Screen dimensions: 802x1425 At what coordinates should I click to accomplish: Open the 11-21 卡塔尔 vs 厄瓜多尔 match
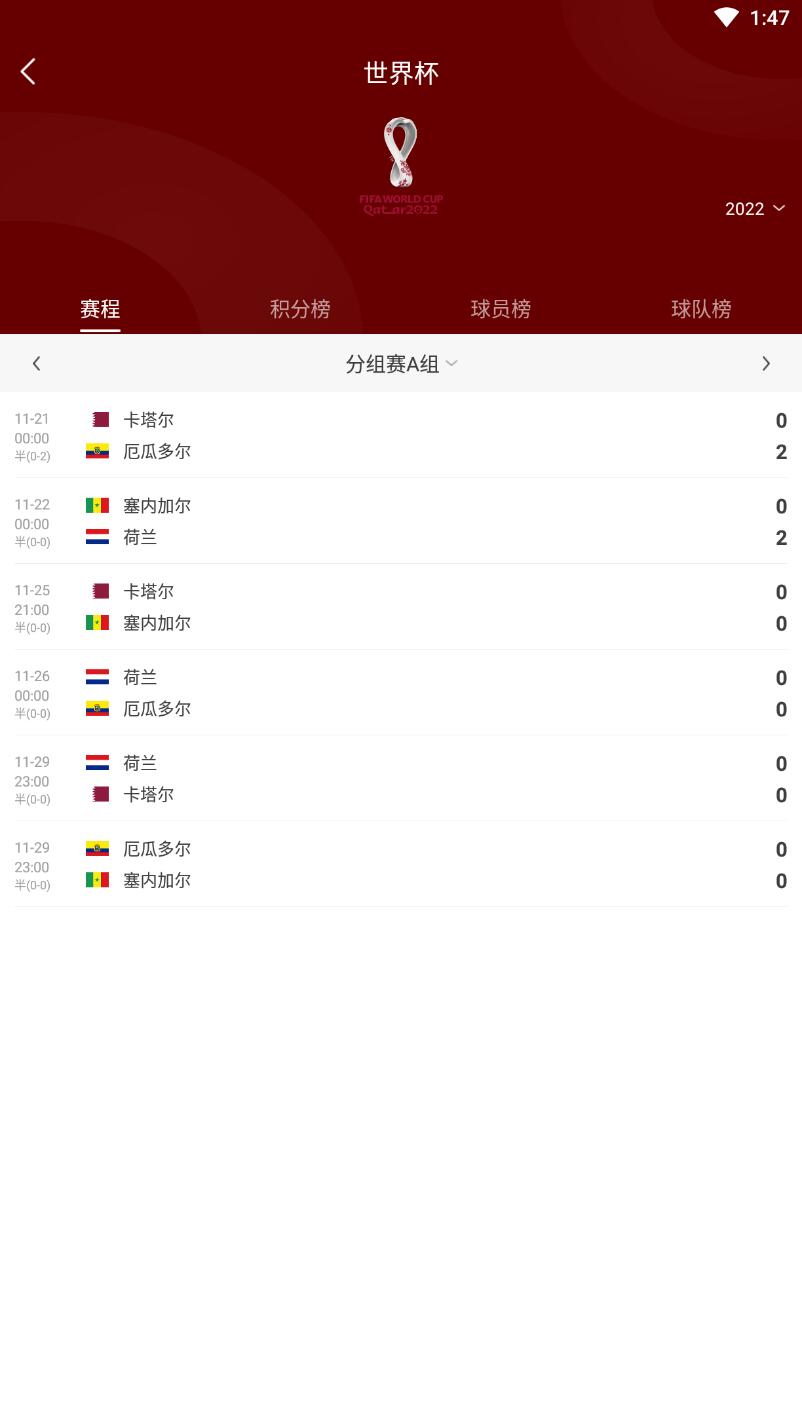(400, 436)
